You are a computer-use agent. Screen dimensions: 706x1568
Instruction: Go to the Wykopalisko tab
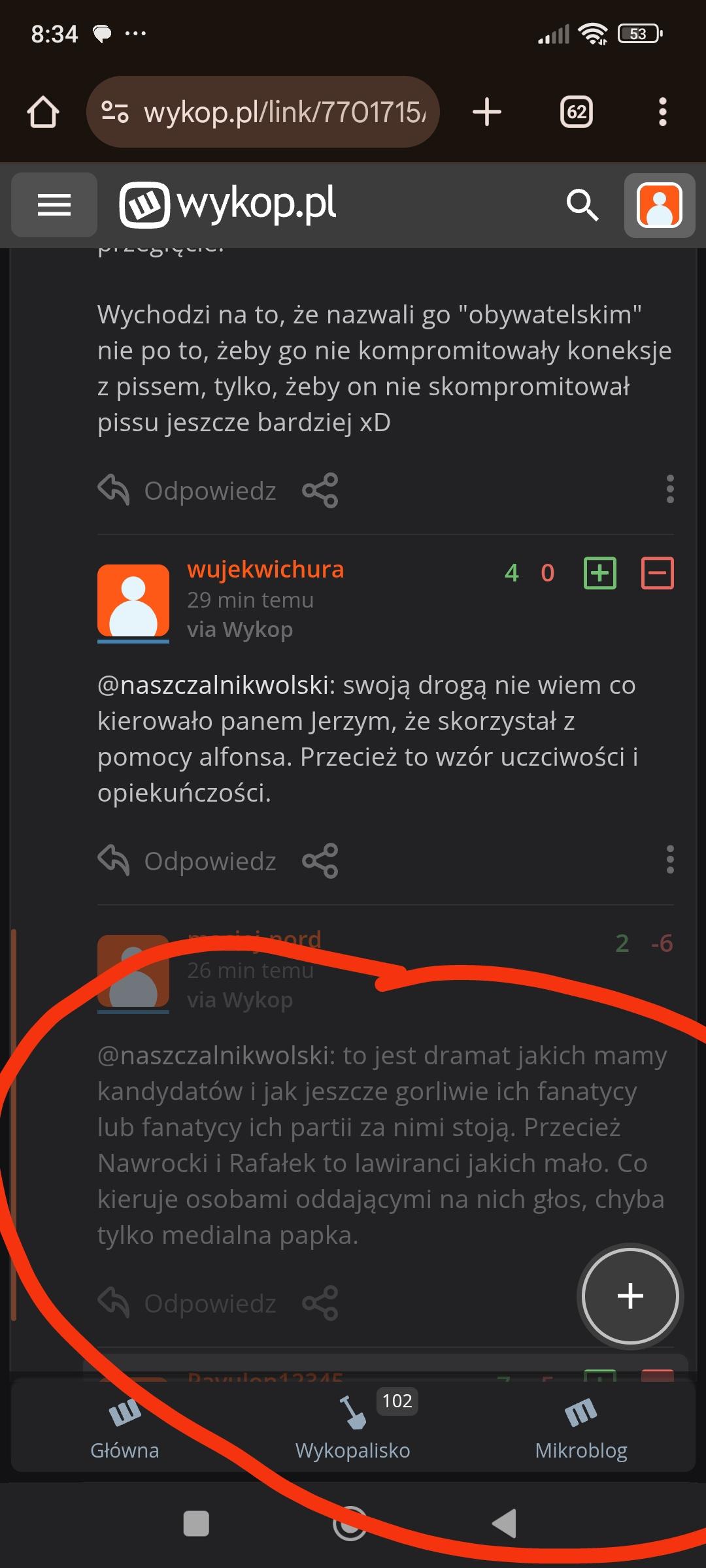[x=353, y=1429]
